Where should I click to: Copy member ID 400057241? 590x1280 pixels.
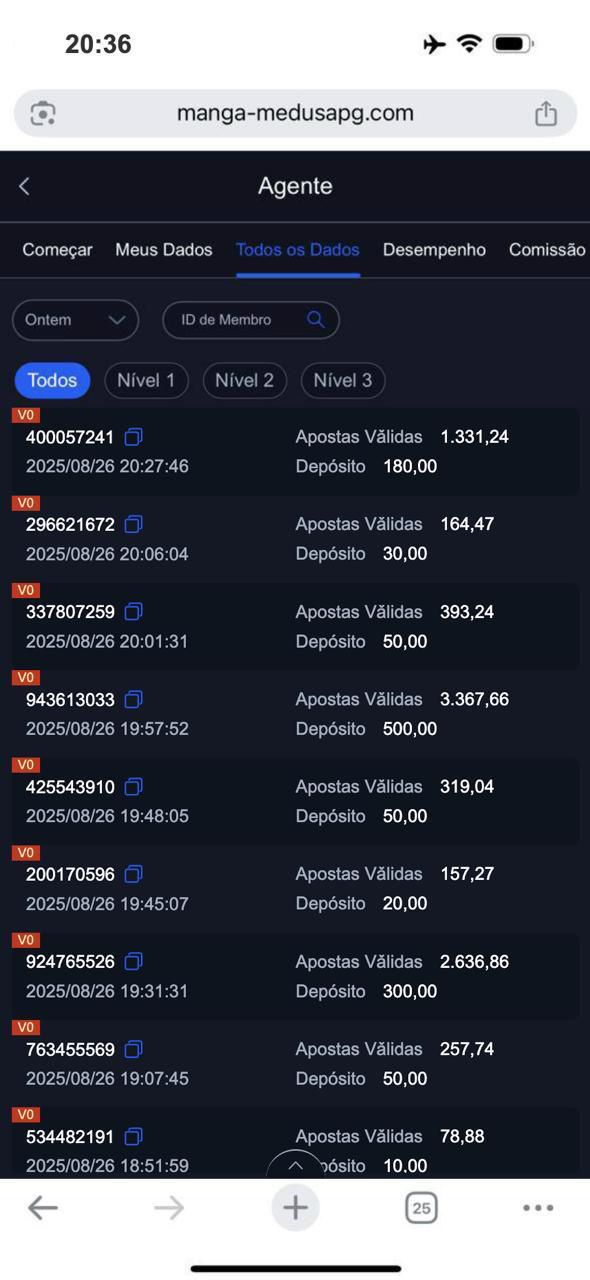[134, 437]
